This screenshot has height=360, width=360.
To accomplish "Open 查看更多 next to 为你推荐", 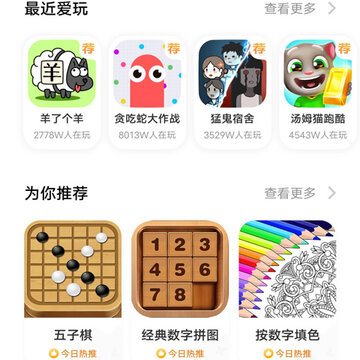I will [x=300, y=193].
